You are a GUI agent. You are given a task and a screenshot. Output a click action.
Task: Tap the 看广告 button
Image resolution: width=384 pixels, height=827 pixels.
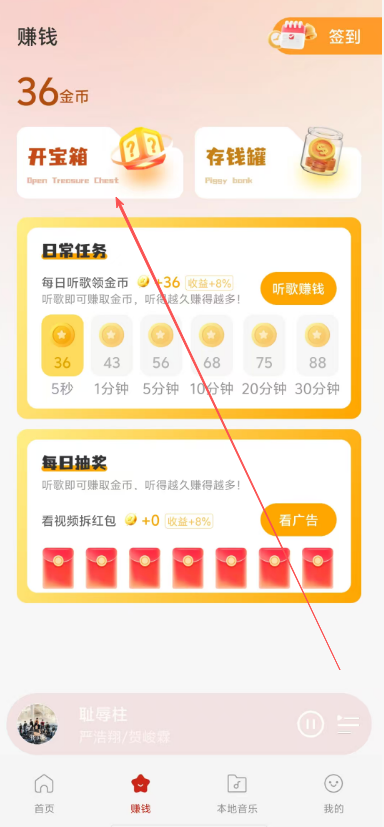(298, 520)
